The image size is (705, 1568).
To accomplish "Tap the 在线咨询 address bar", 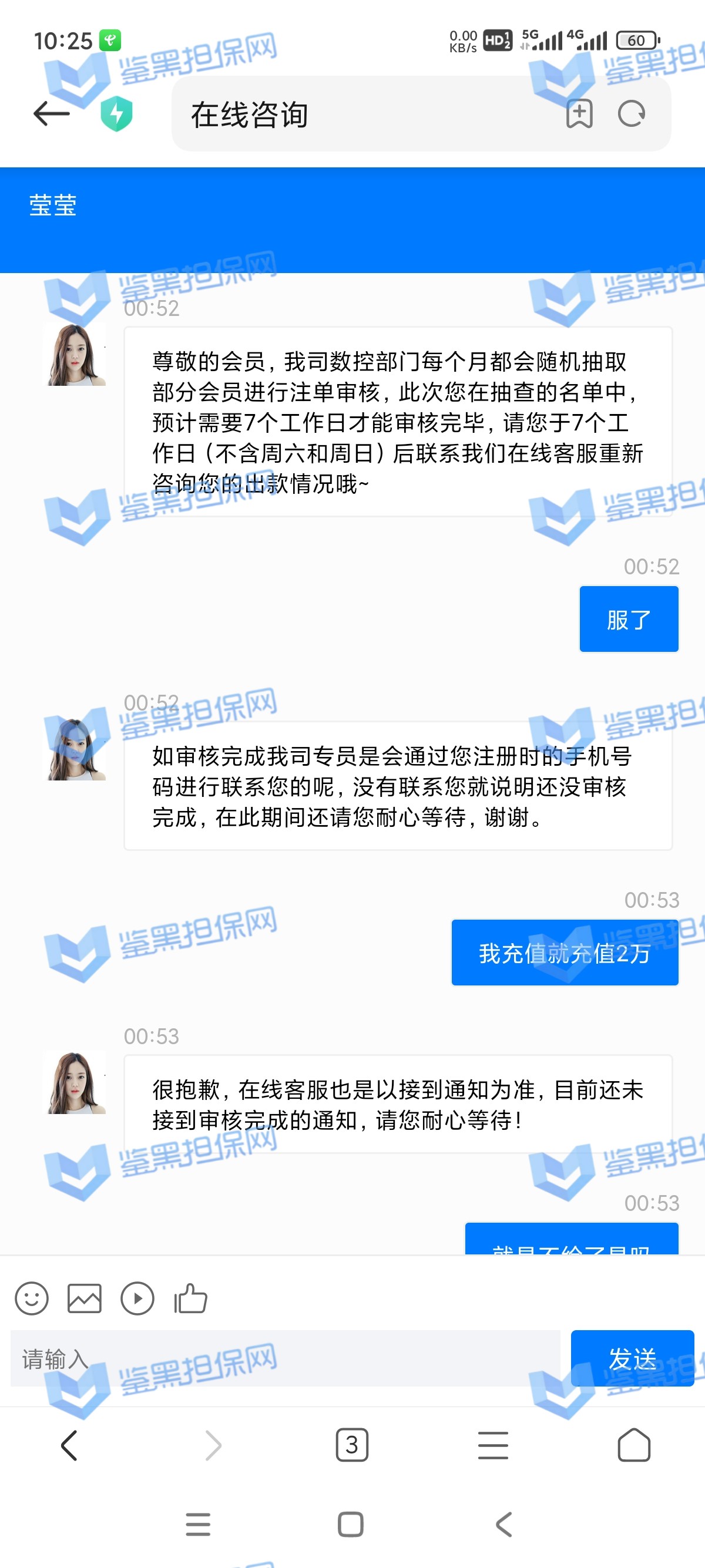I will [365, 114].
